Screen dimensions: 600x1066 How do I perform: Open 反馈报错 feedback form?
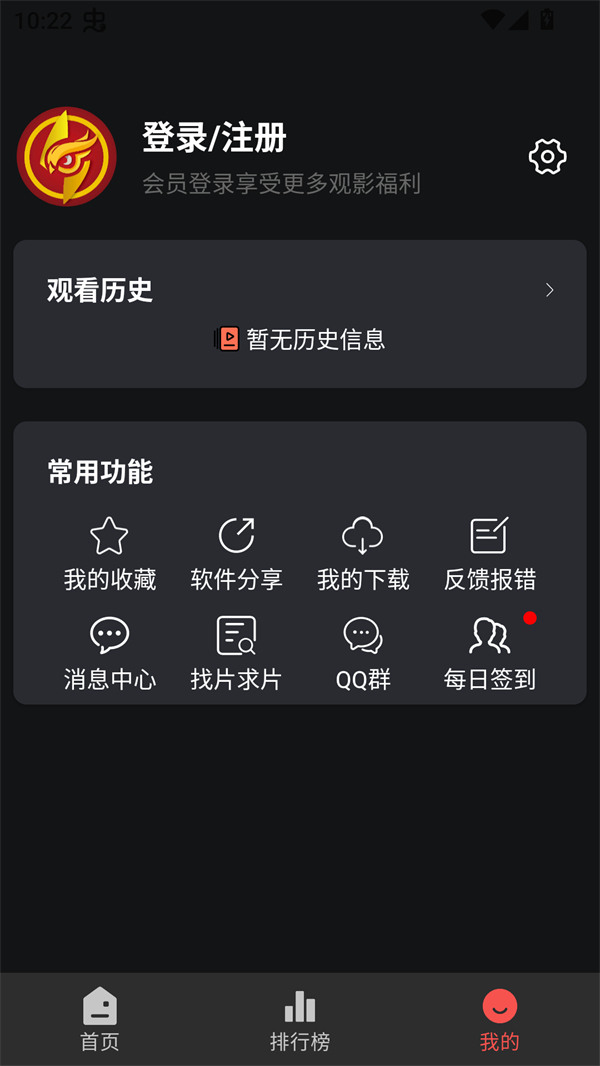point(490,554)
